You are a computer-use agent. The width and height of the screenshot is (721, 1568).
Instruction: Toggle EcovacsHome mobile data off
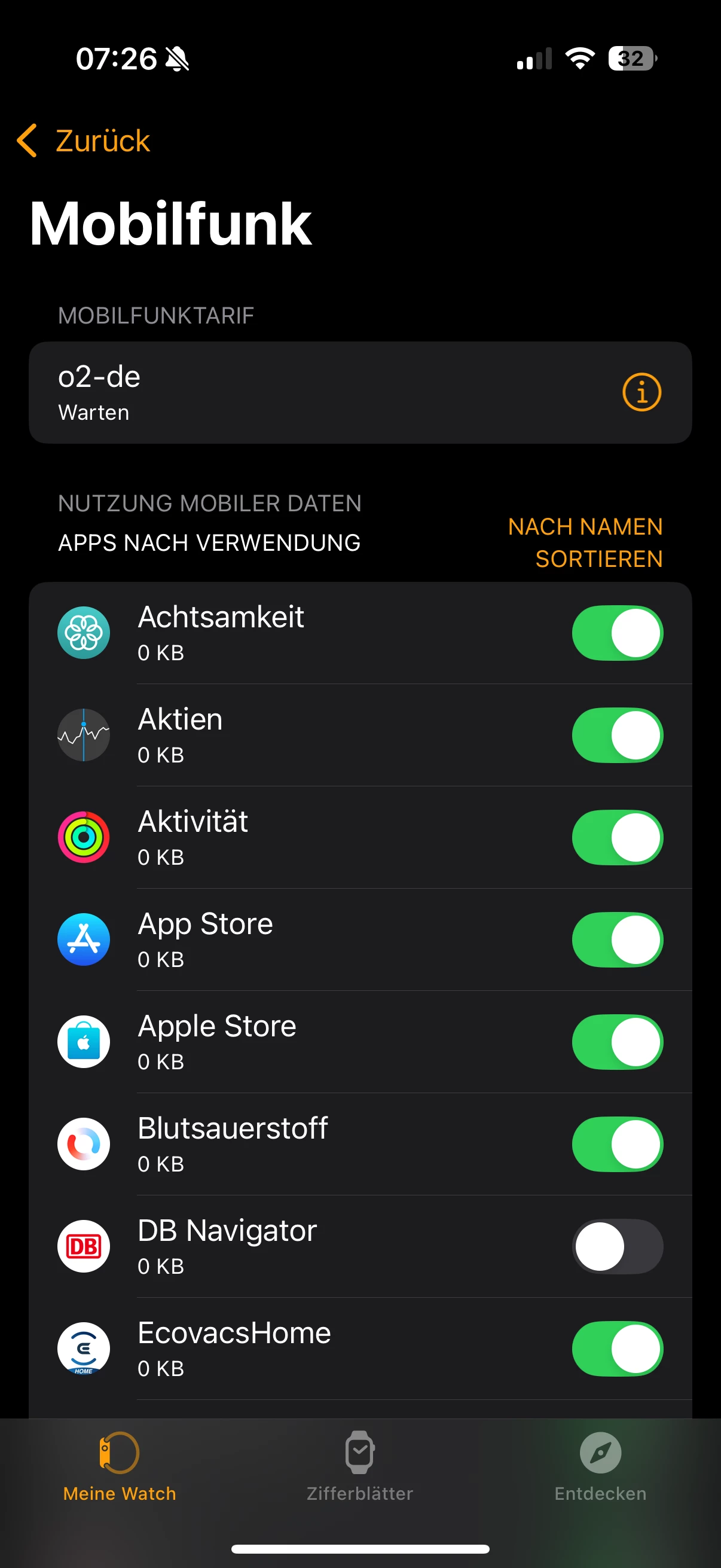click(x=617, y=1349)
